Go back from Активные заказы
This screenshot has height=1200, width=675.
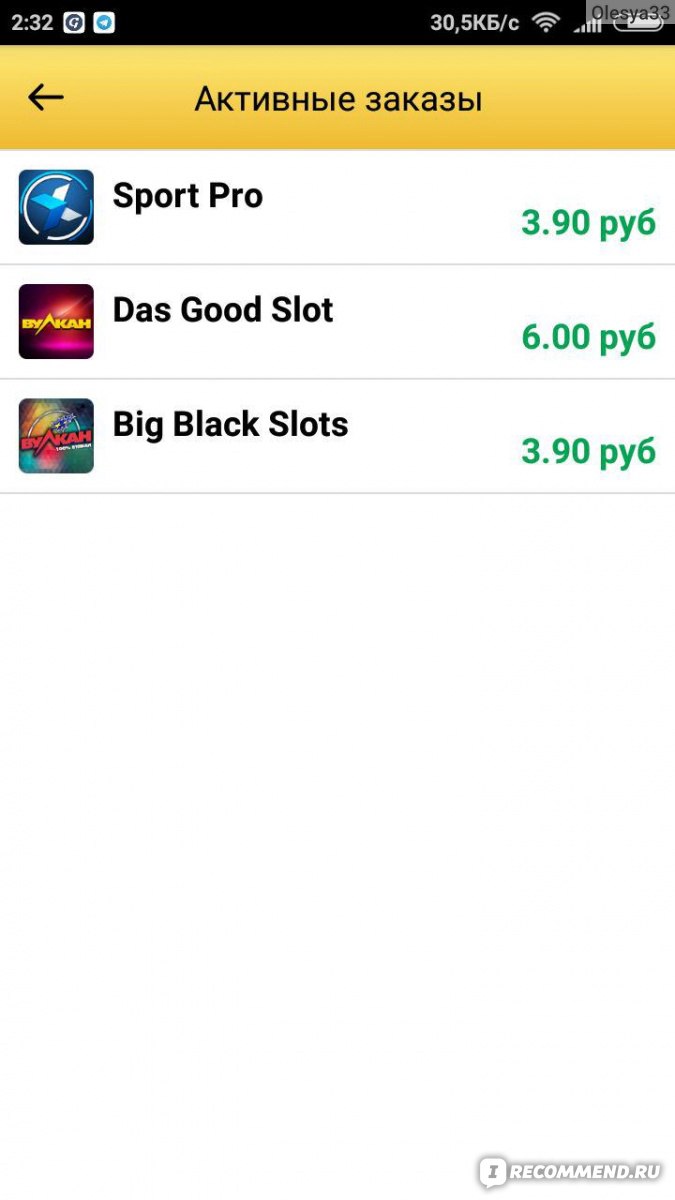tap(46, 98)
